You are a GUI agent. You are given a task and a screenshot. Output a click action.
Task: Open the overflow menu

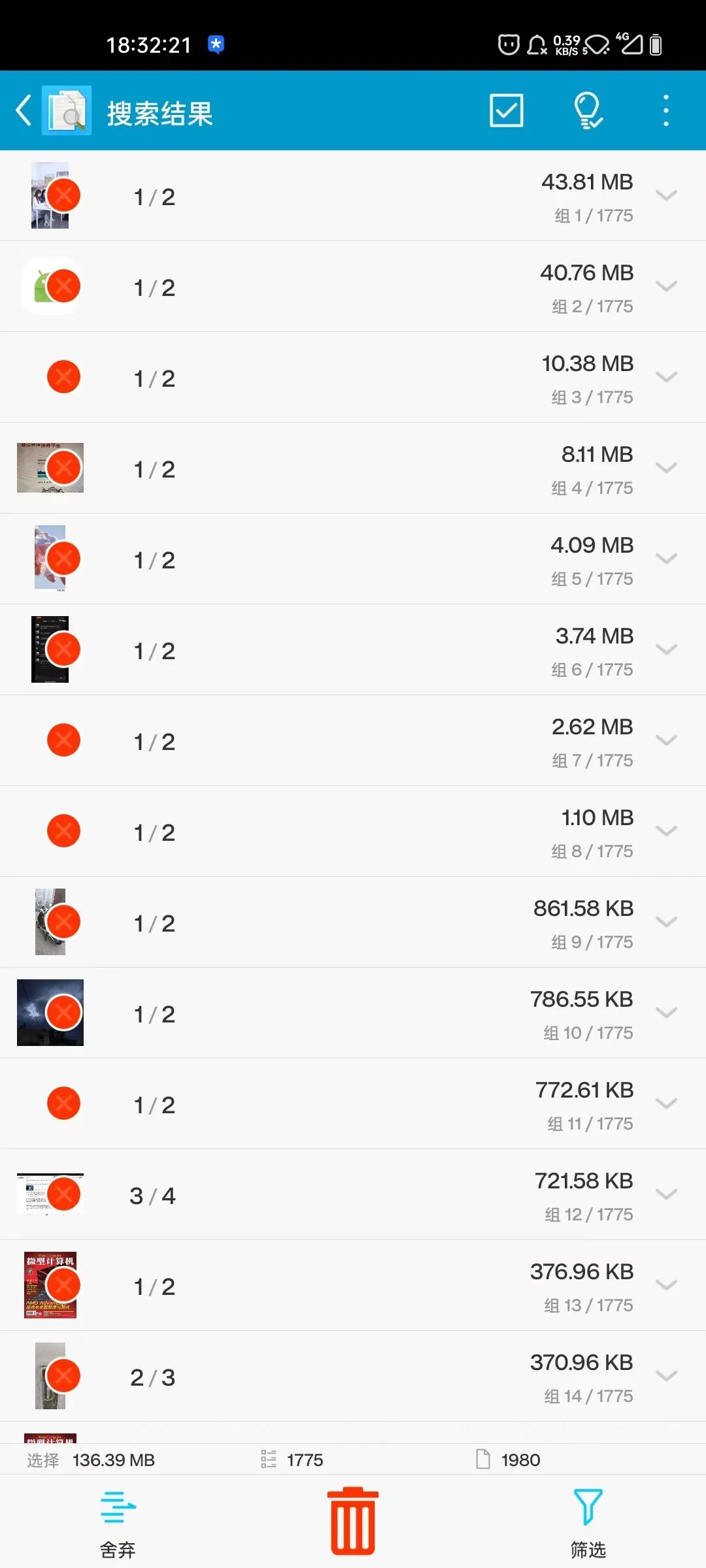665,110
